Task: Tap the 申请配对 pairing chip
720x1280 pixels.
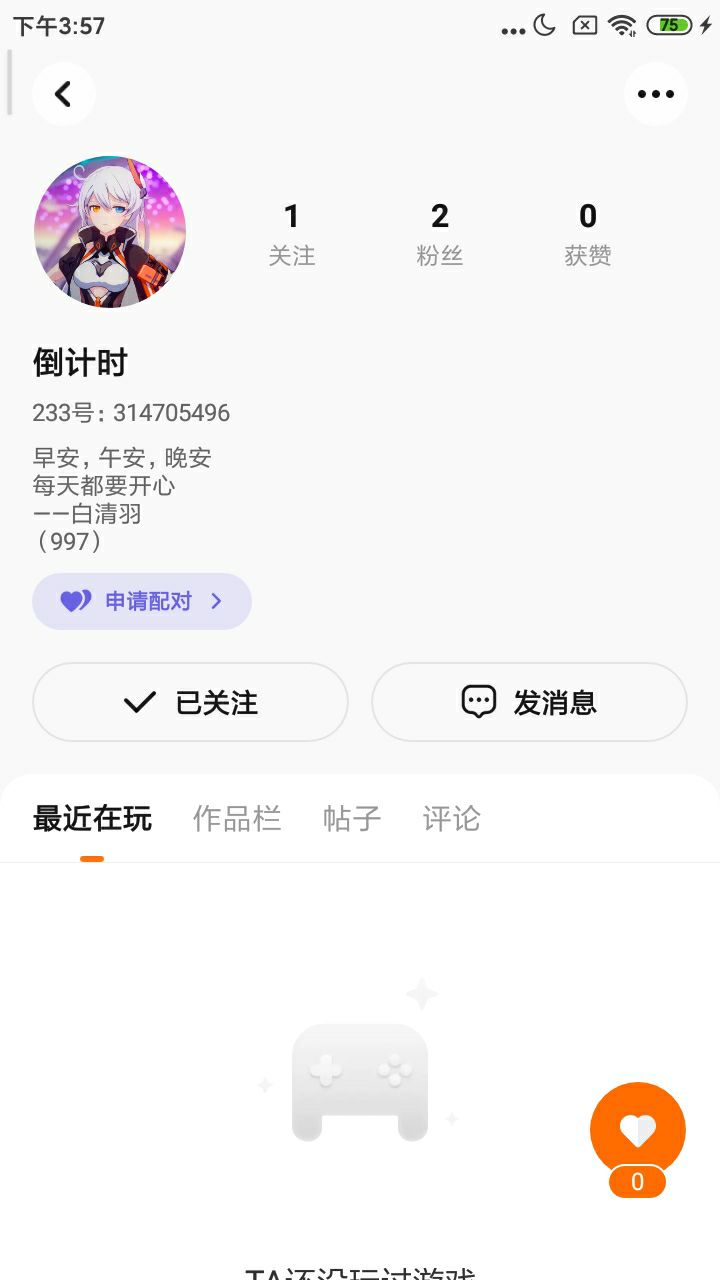Action: click(x=142, y=601)
